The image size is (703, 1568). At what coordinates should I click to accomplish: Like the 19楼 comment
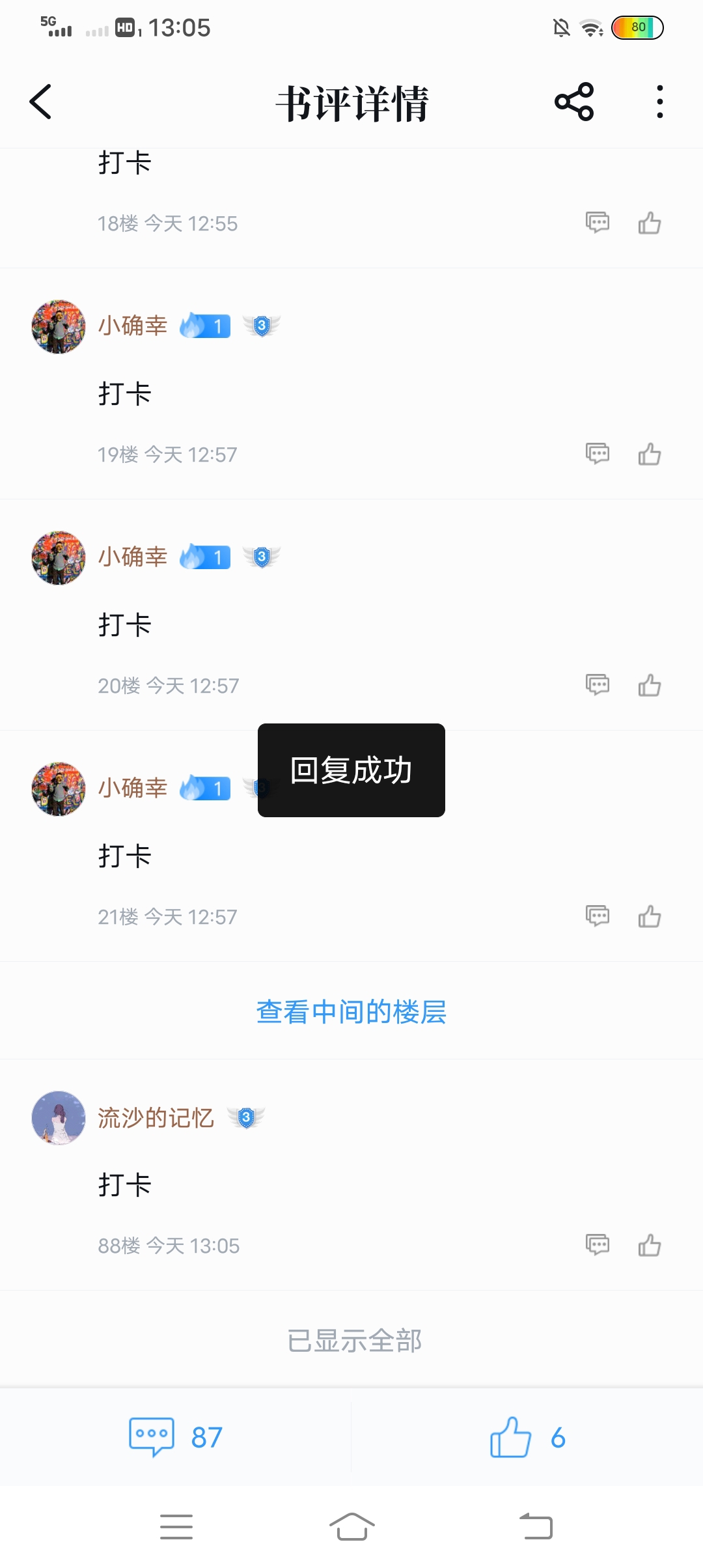[x=650, y=454]
